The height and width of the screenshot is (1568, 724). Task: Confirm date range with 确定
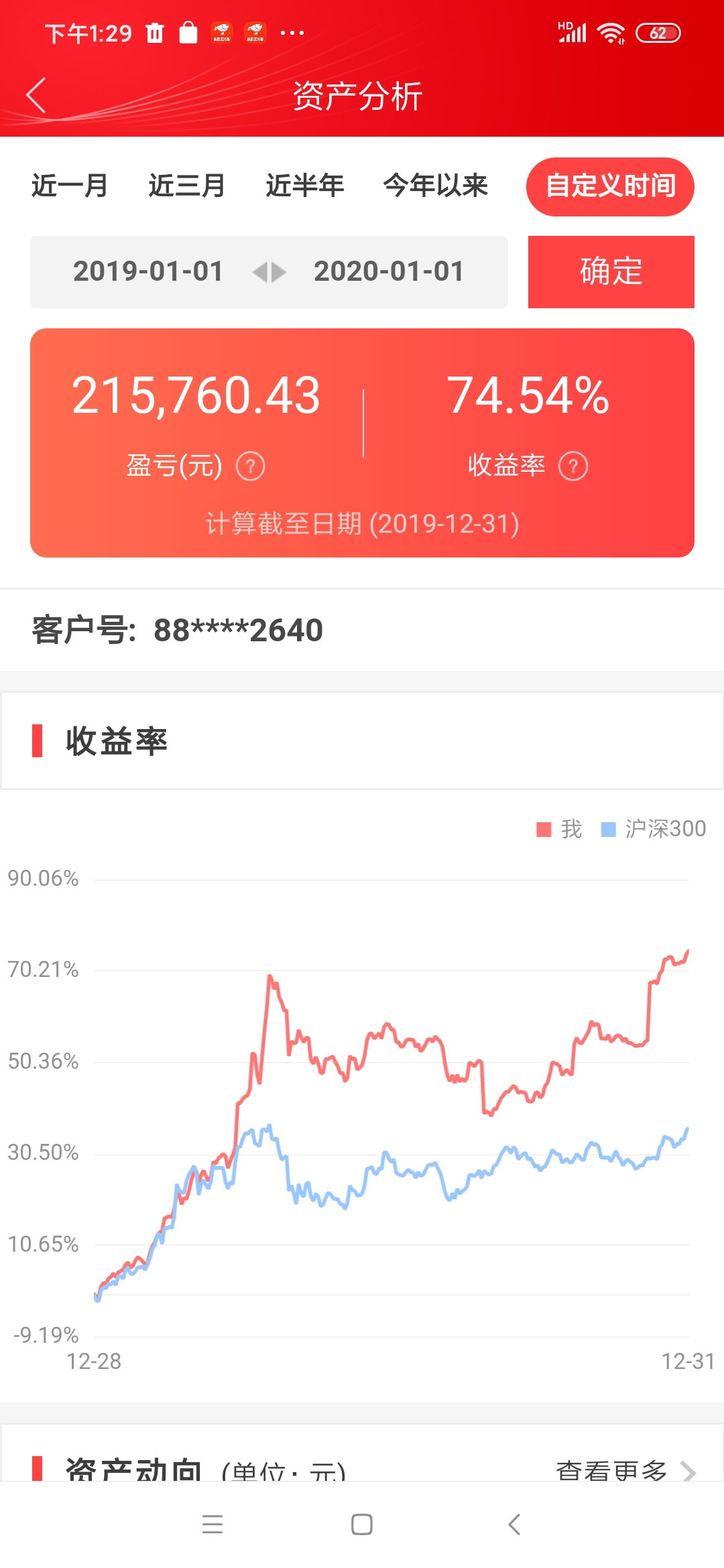[611, 272]
